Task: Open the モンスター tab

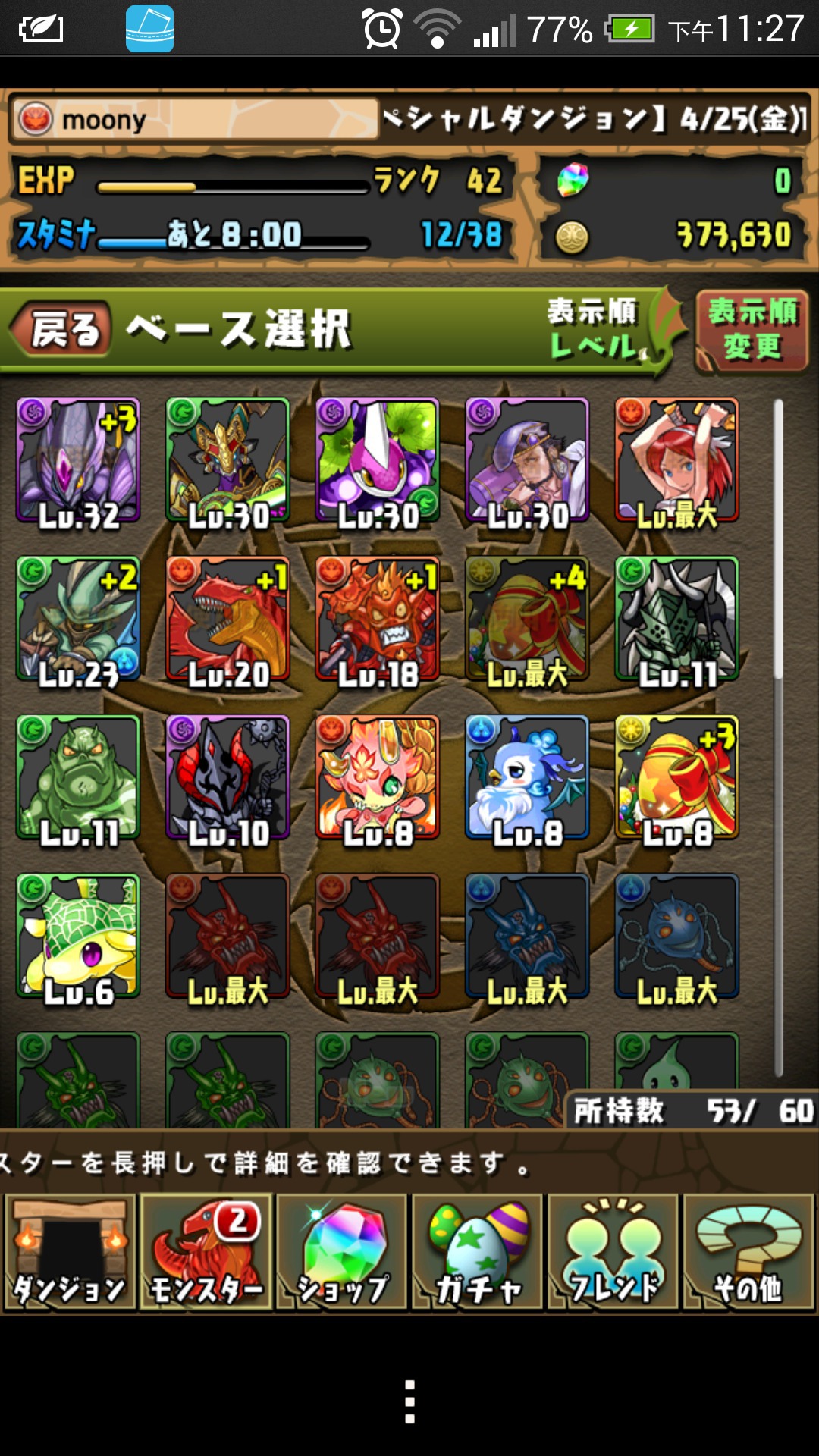Action: click(206, 1252)
